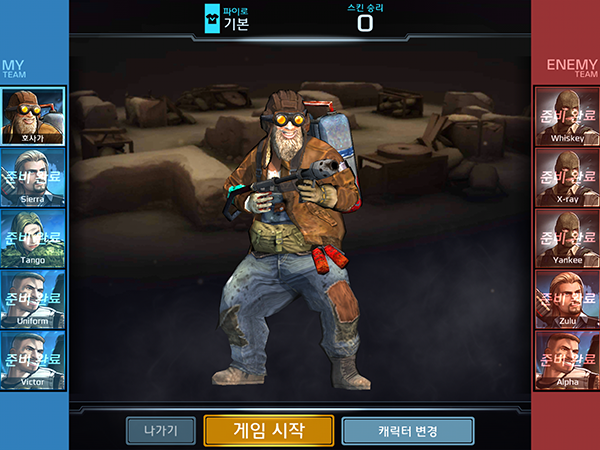Start the match with 게임 시작
Viewport: 600px width, 450px height.
point(268,430)
